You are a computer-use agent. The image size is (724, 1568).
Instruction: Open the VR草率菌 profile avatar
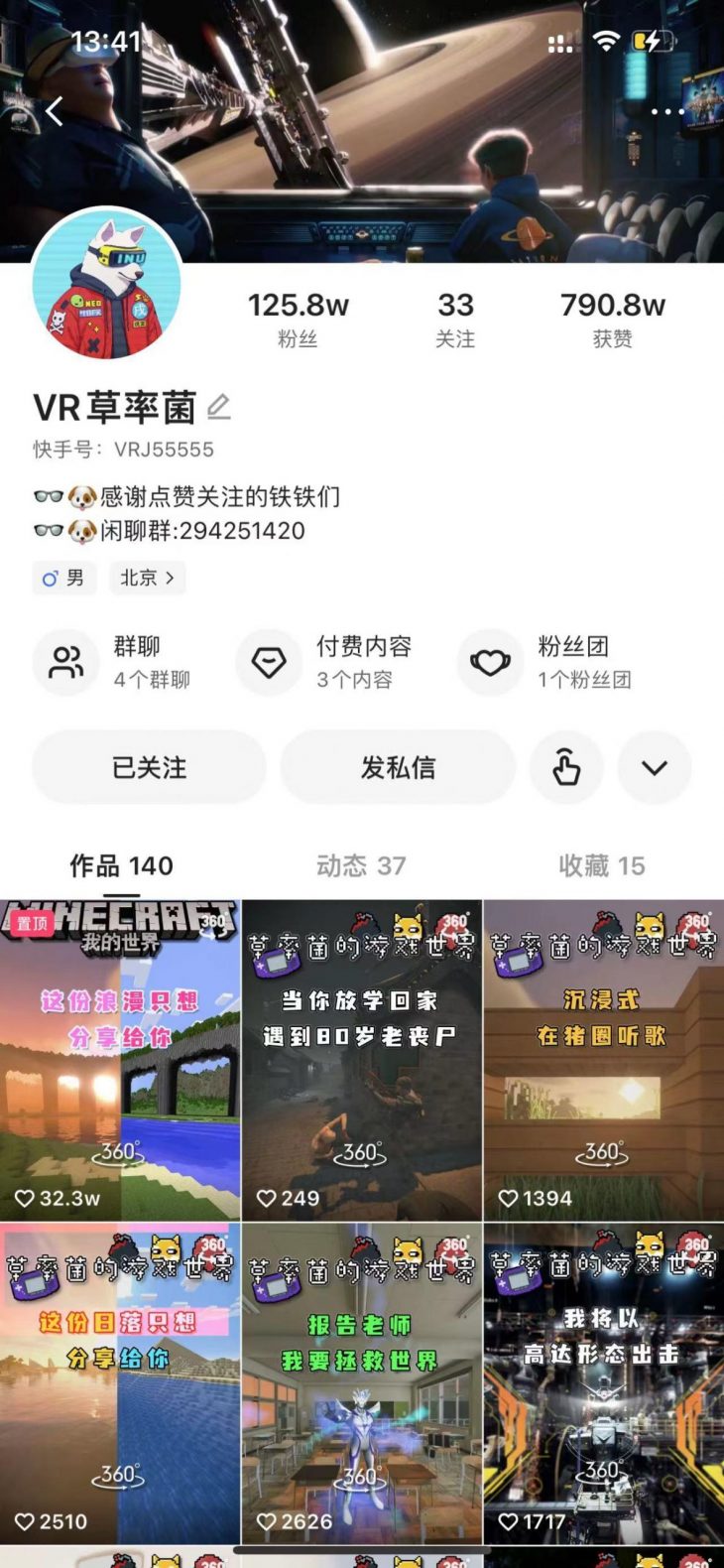[107, 285]
